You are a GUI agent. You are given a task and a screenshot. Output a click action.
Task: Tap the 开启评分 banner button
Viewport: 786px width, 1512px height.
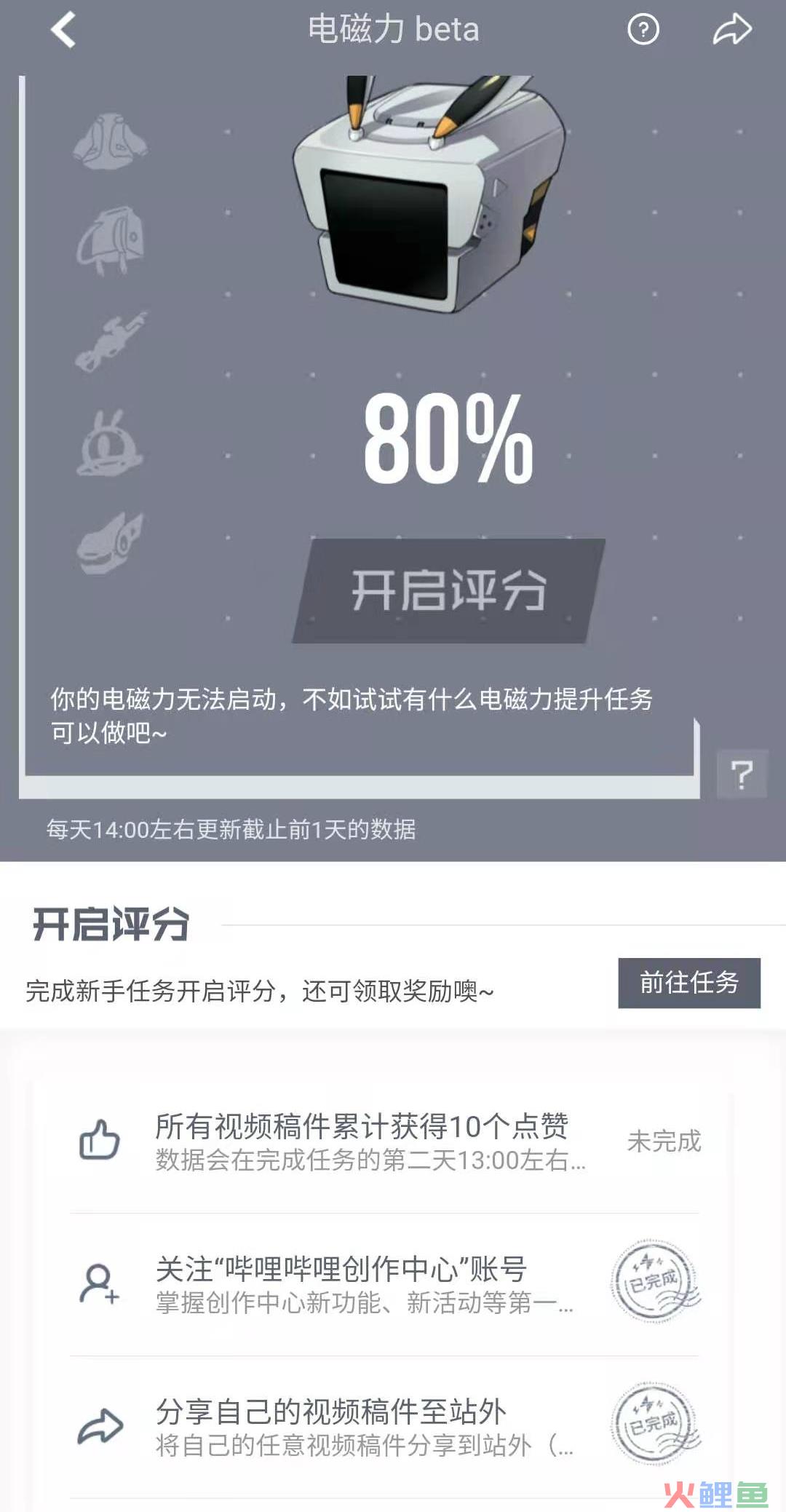tap(449, 590)
